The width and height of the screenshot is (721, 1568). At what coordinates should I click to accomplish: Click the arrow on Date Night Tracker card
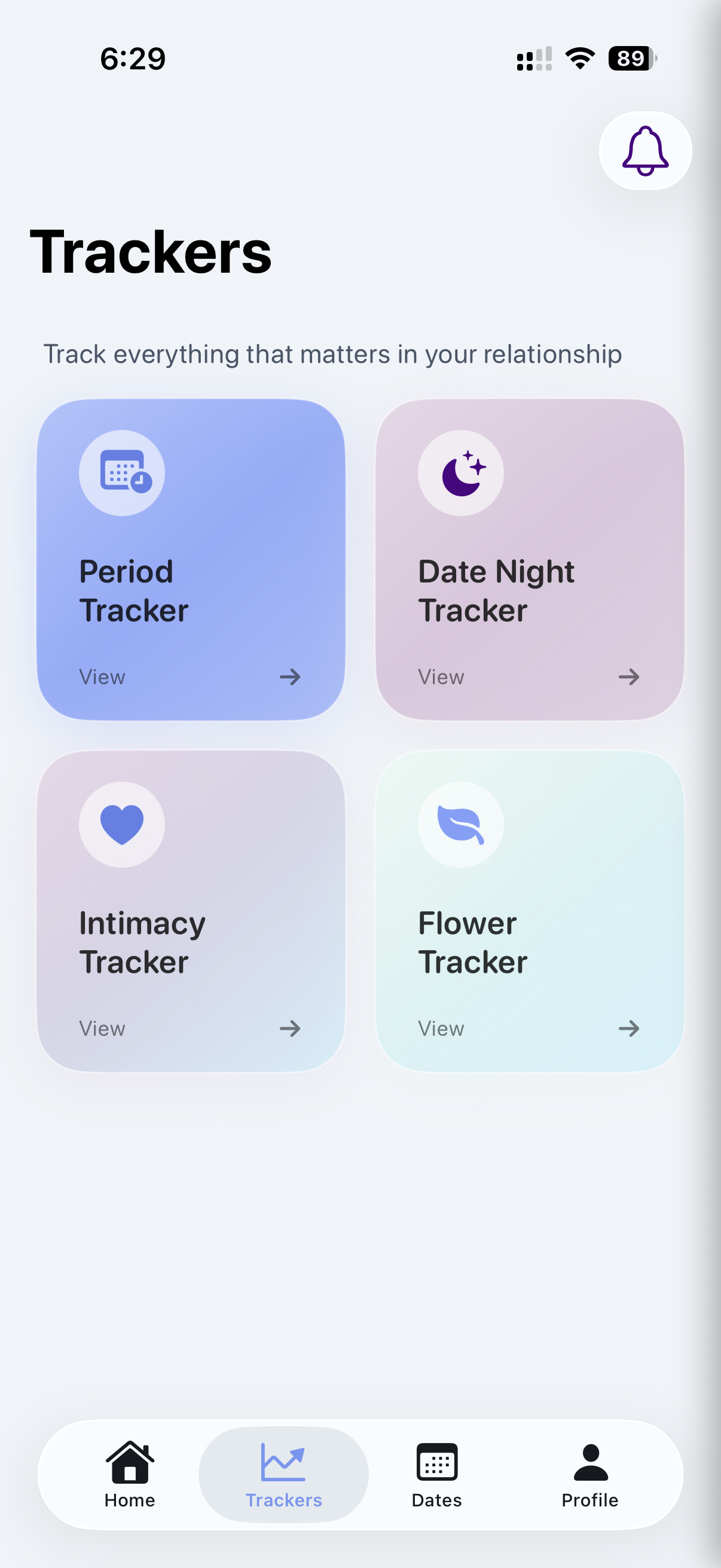click(x=629, y=678)
